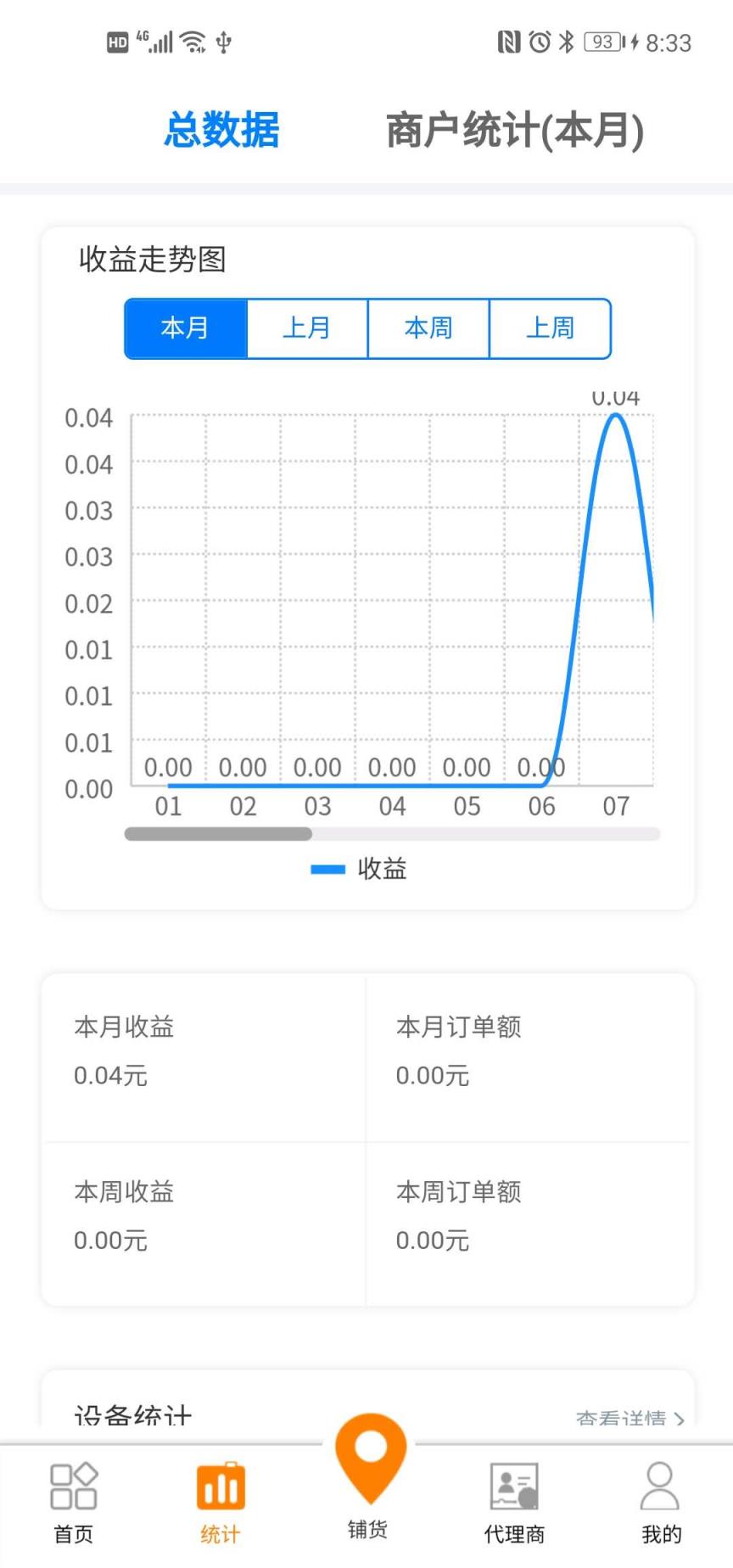Open the 我的 profile icon
The height and width of the screenshot is (1568, 733).
click(661, 1485)
